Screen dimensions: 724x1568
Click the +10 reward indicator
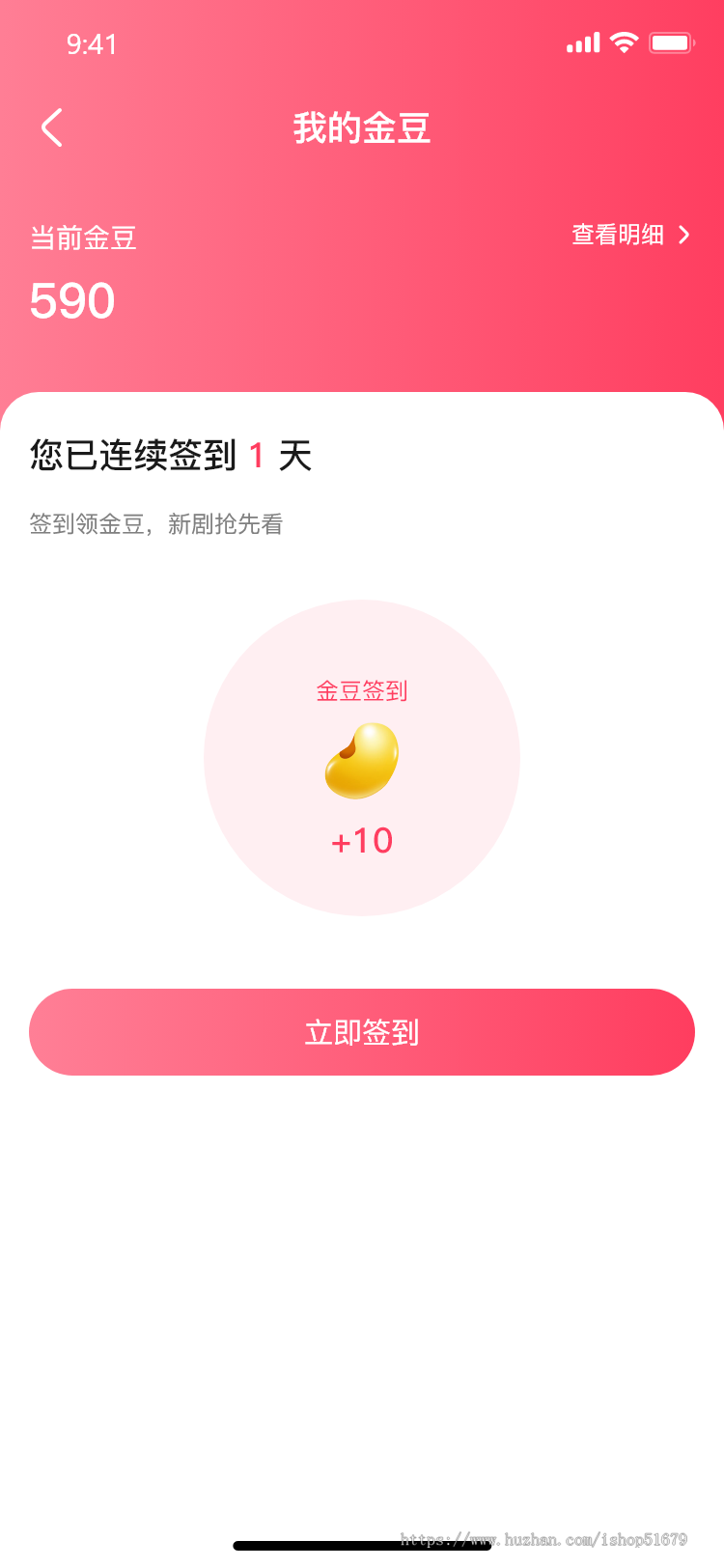click(x=361, y=840)
